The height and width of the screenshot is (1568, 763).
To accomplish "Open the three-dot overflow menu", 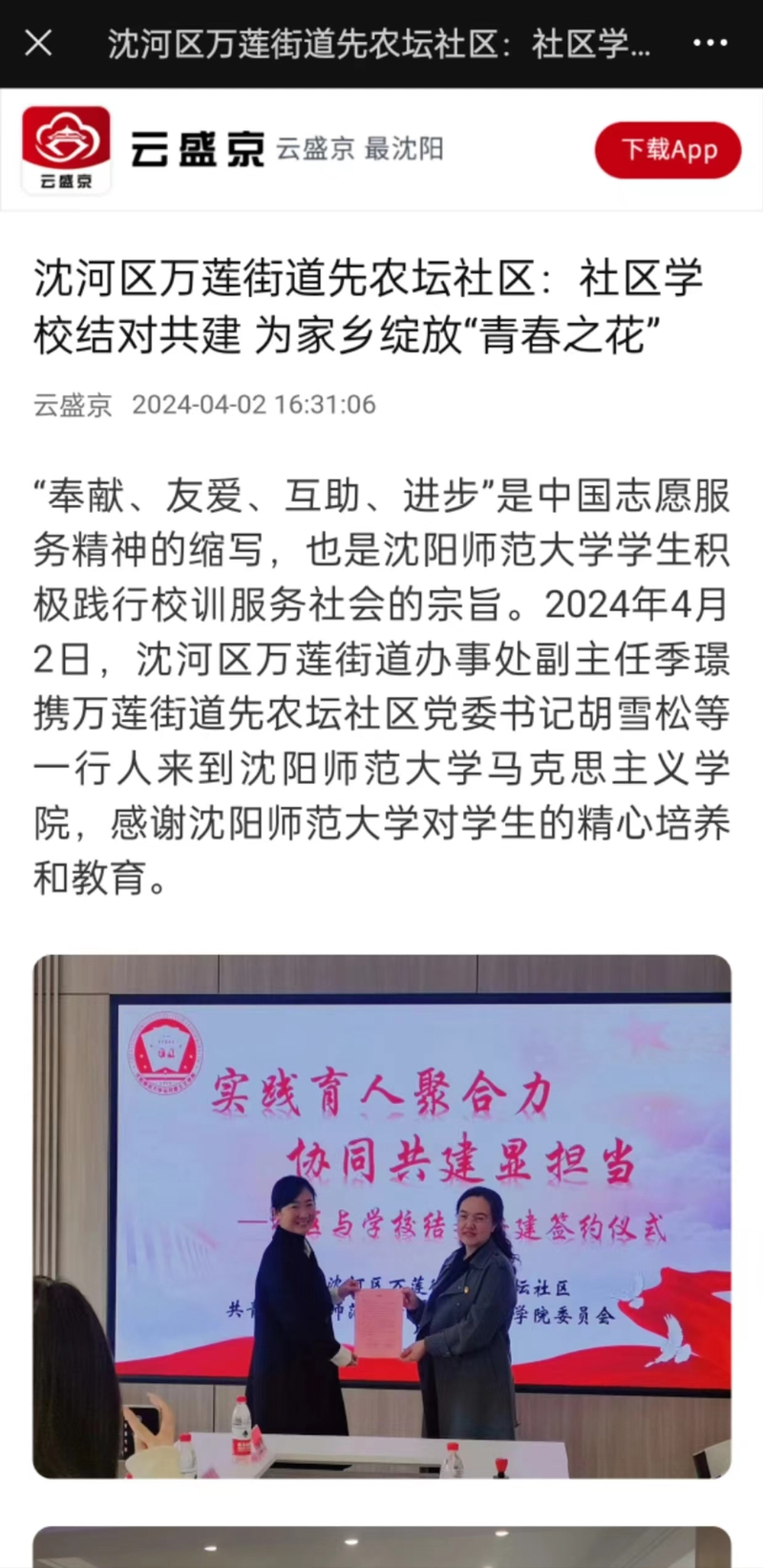I will pyautogui.click(x=710, y=43).
